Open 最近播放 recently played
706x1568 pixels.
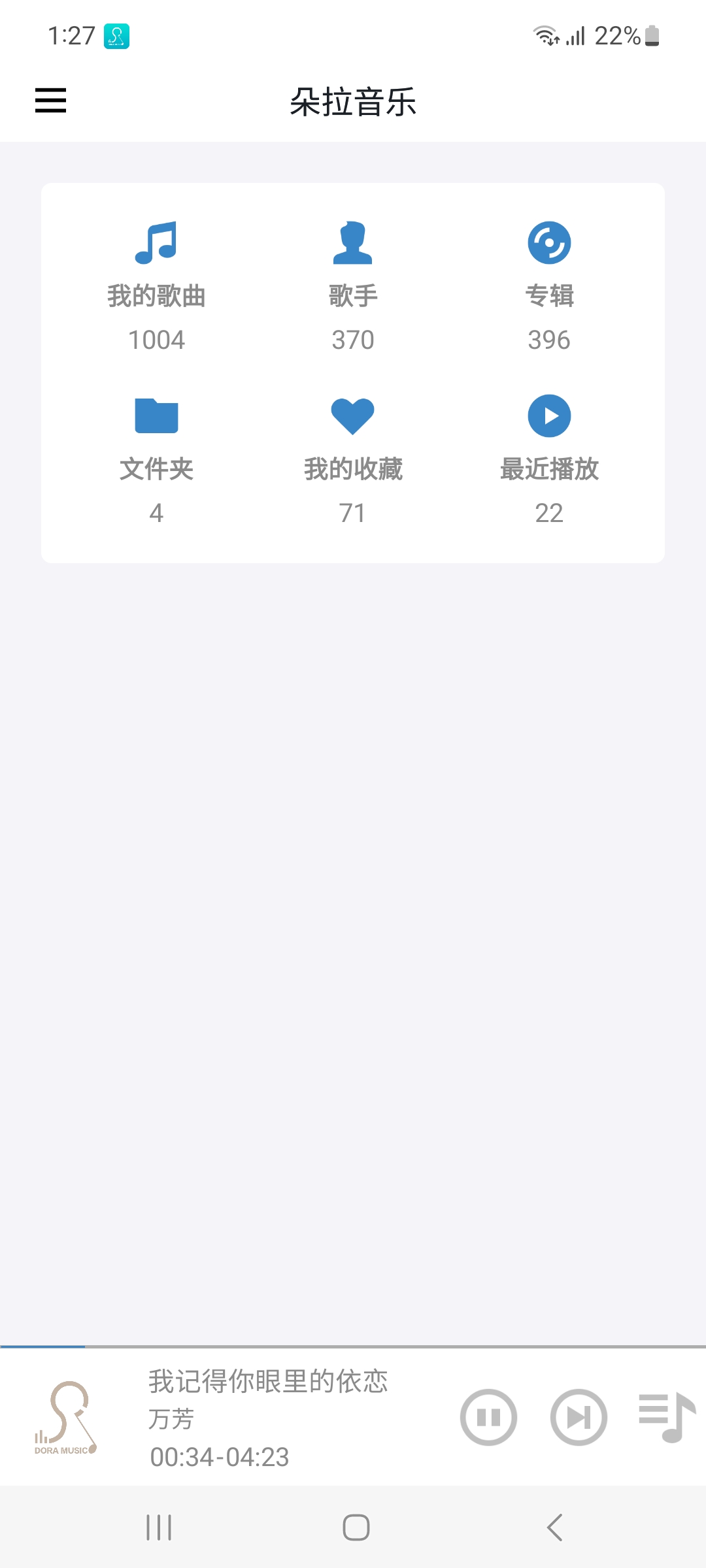(549, 459)
